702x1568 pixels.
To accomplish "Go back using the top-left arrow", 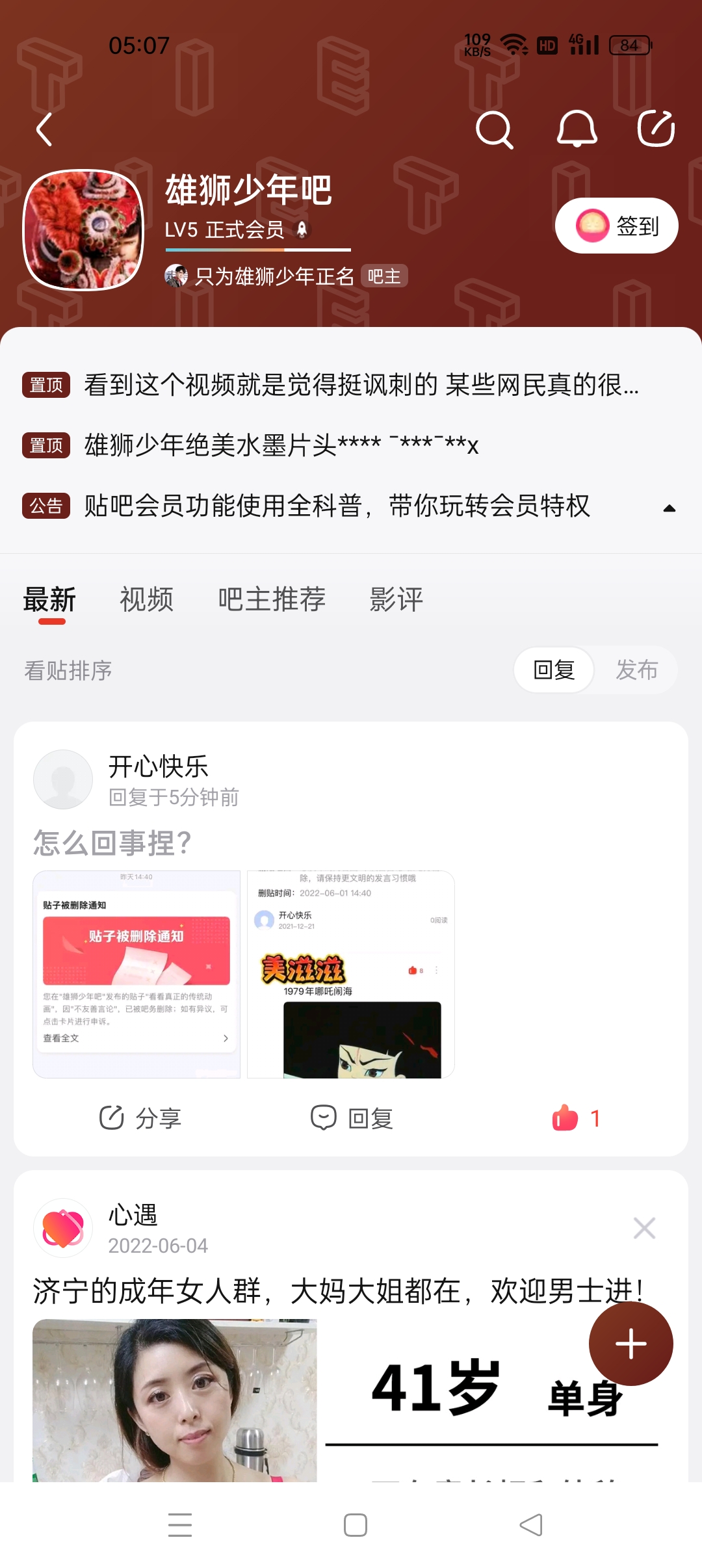I will (44, 129).
